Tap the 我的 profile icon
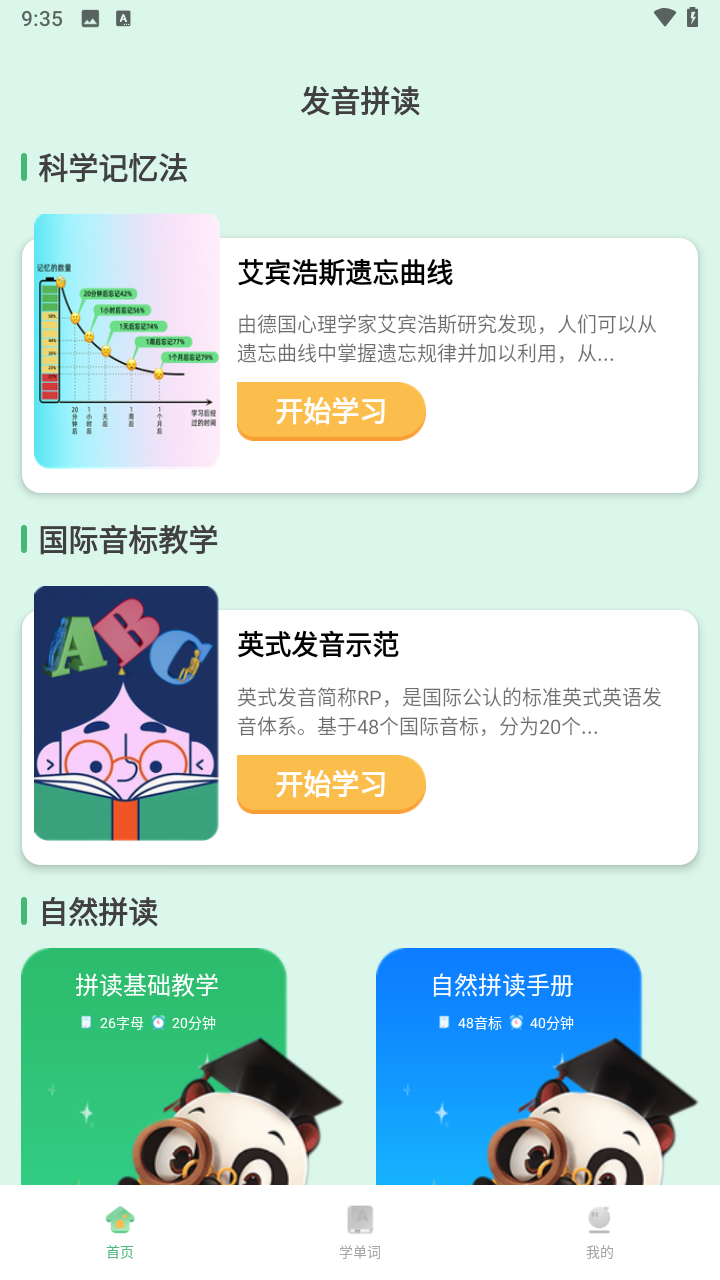This screenshot has width=720, height=1280. 599,1219
